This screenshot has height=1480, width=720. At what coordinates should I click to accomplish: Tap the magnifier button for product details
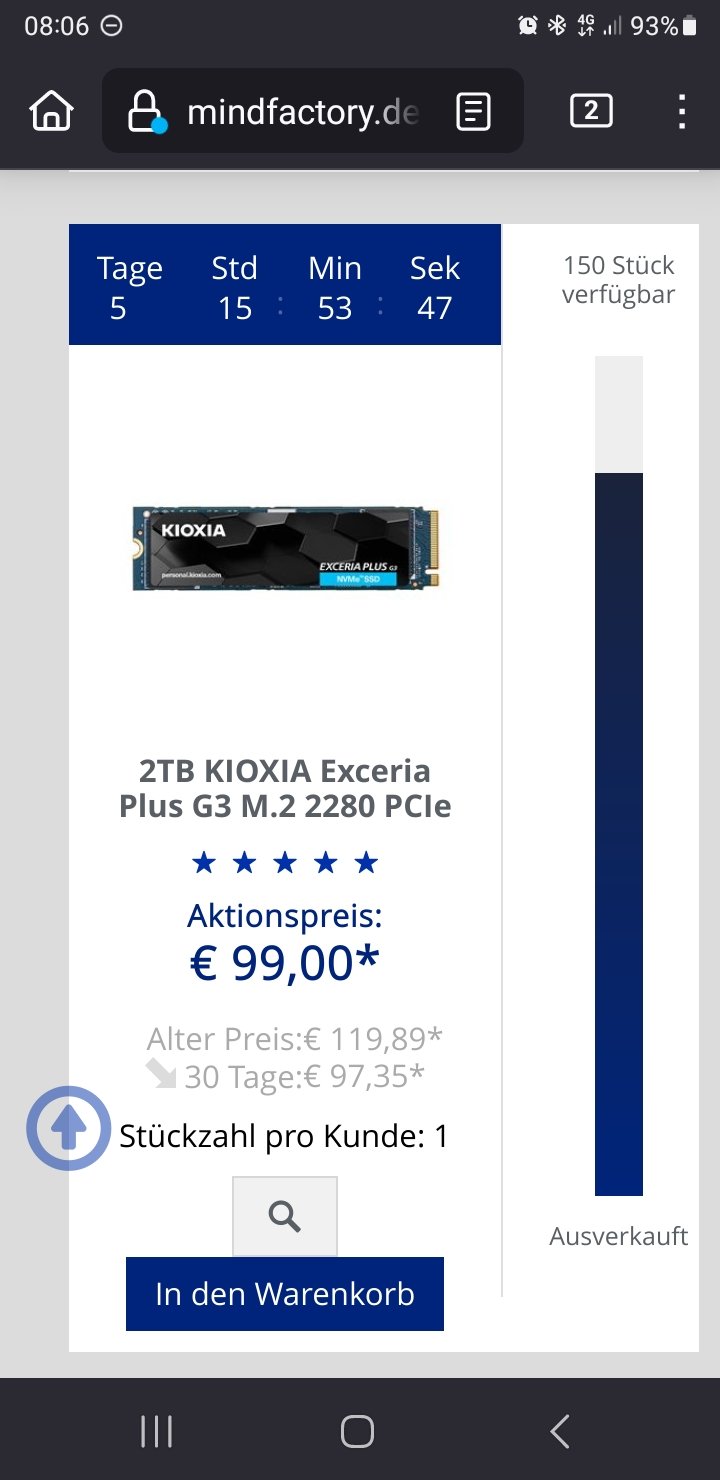click(x=285, y=1216)
